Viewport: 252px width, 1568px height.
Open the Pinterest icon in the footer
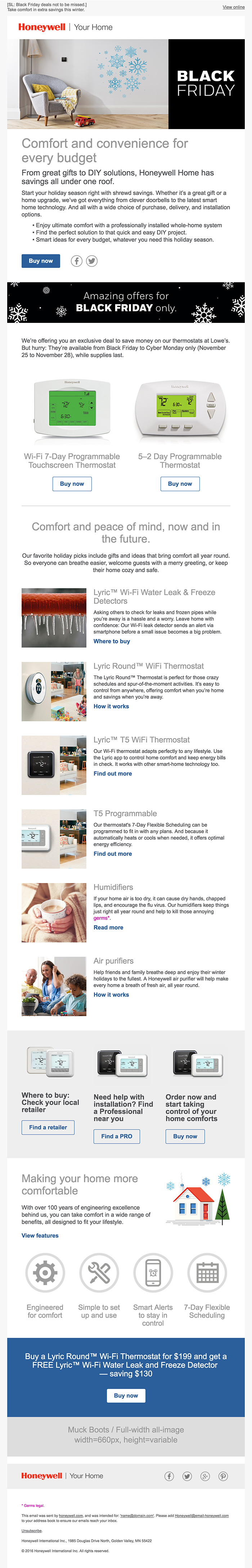[x=223, y=1476]
